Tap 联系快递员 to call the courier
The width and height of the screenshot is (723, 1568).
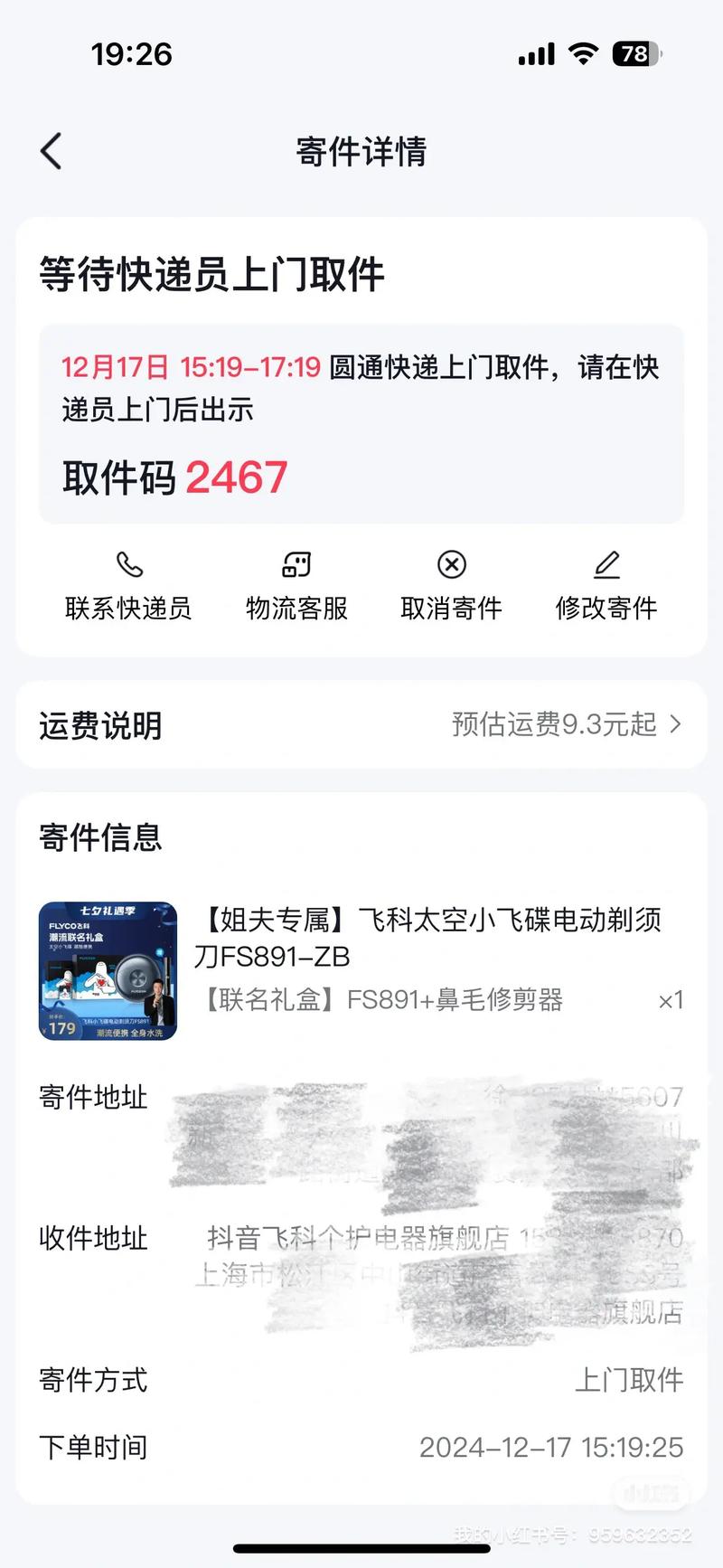tap(128, 608)
